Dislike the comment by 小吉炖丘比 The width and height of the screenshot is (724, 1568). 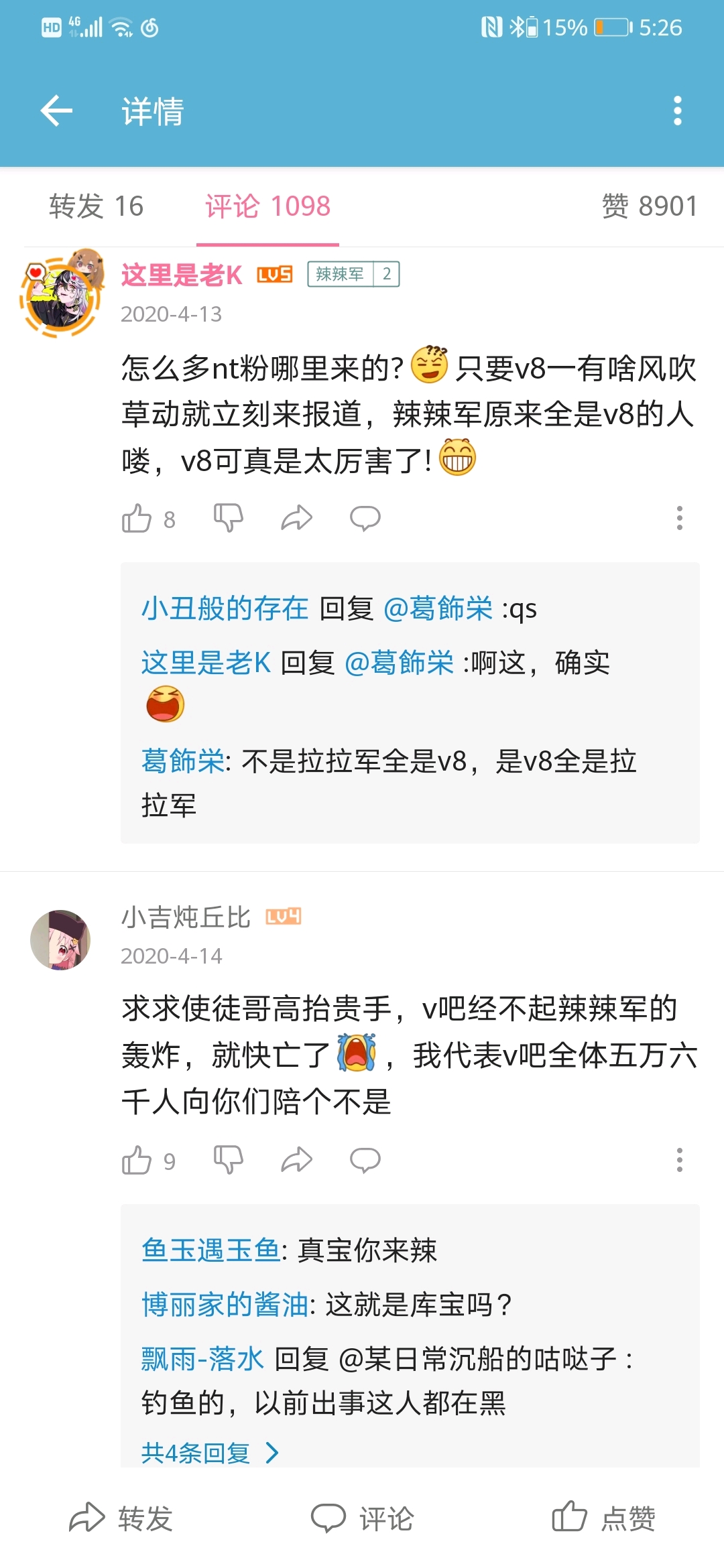(228, 1161)
